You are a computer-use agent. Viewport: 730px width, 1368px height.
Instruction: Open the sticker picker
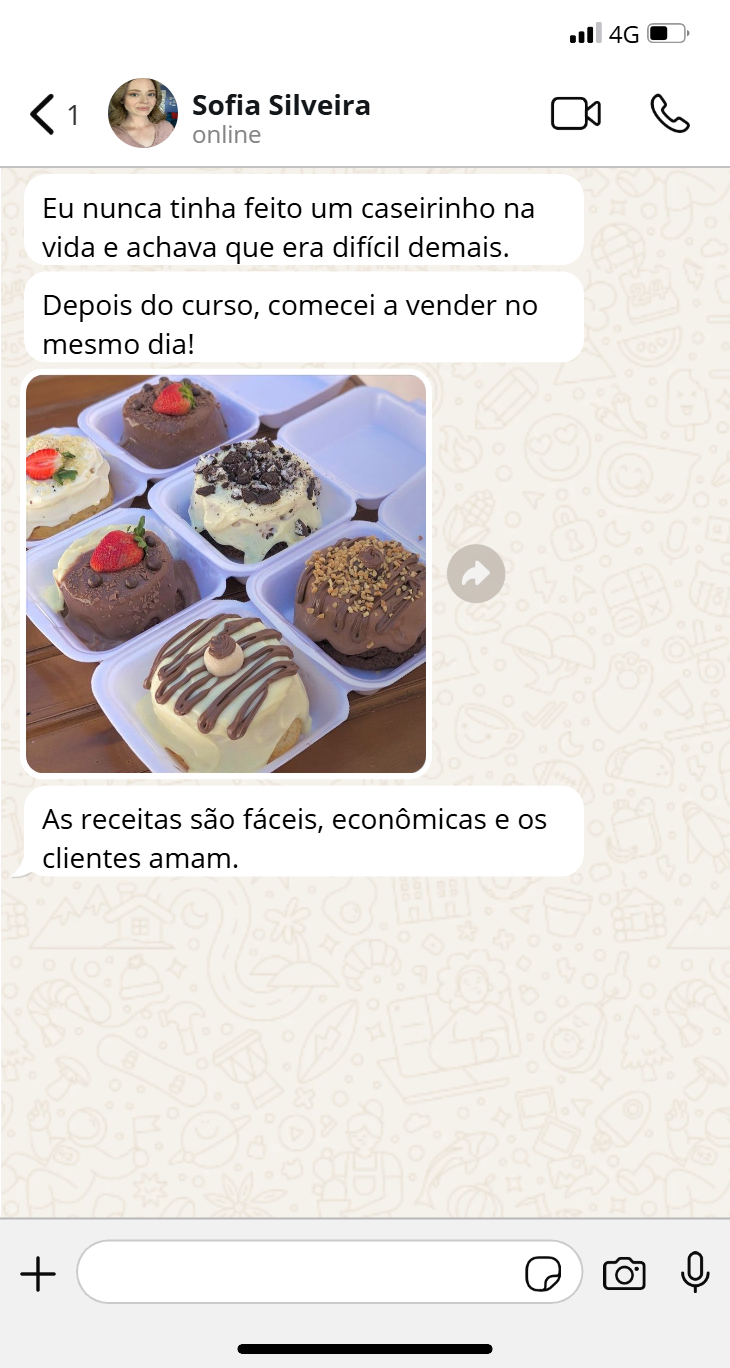543,1274
